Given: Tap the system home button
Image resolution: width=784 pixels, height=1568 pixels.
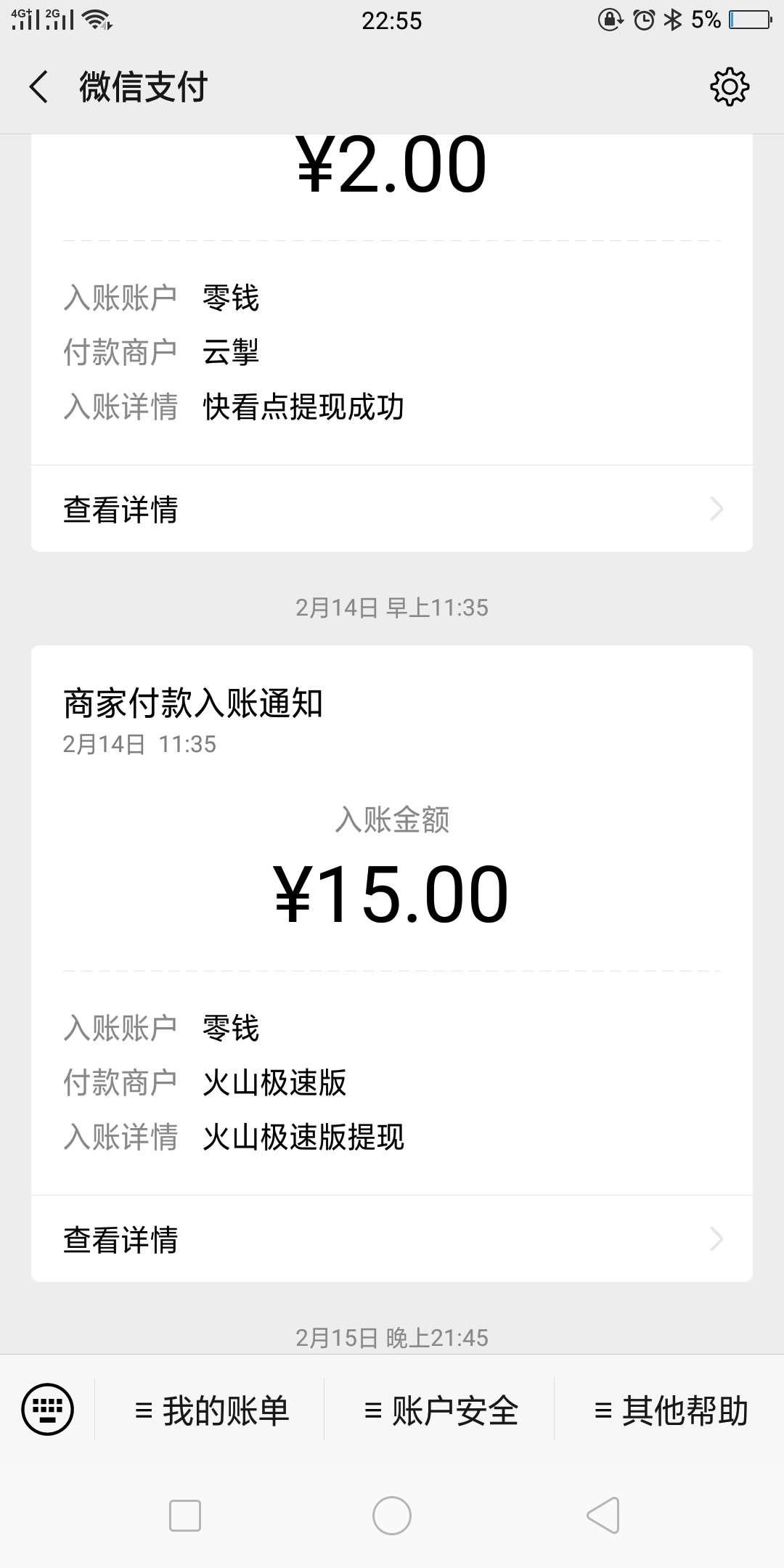Looking at the screenshot, I should [392, 1516].
